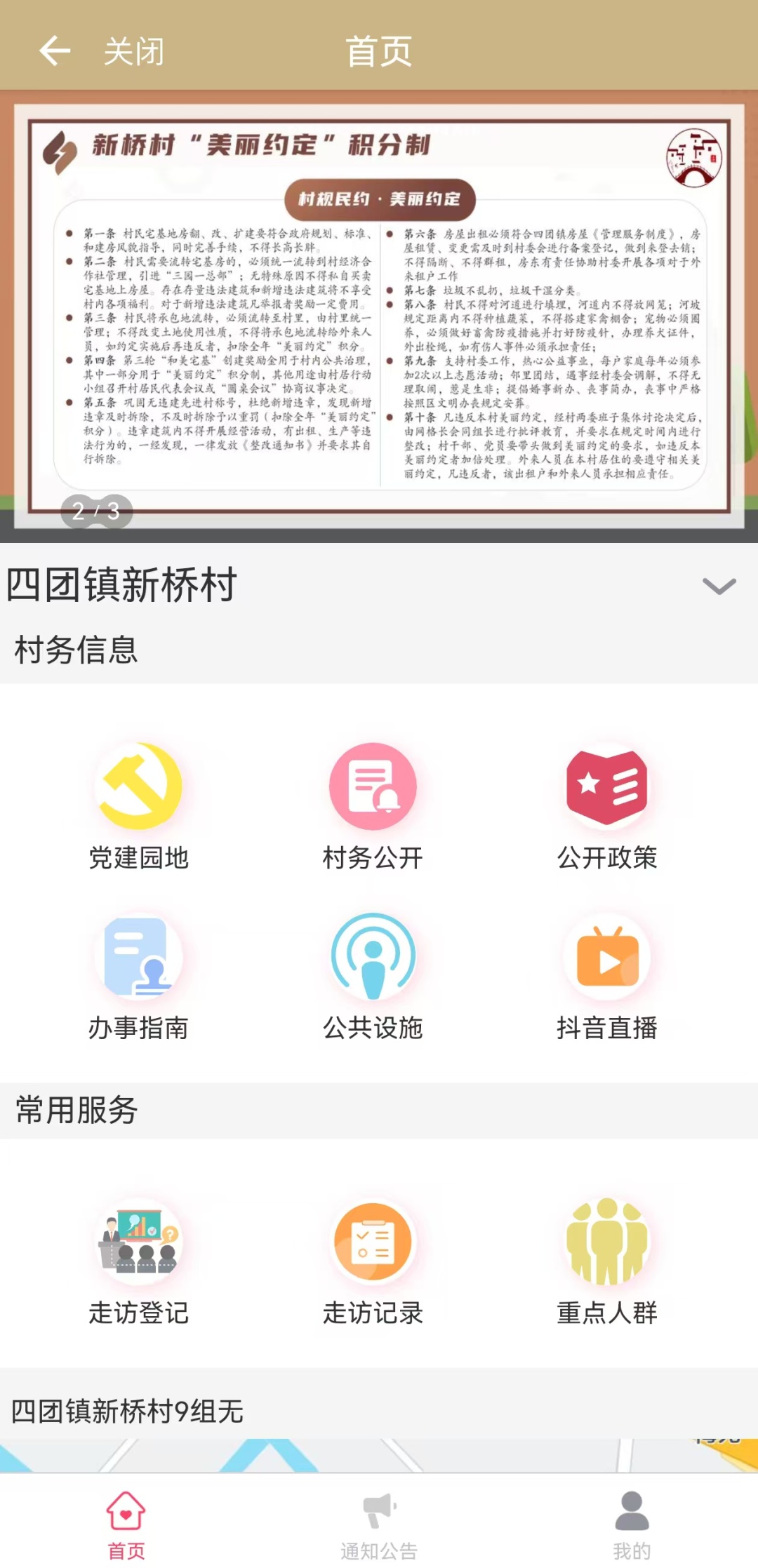Launch 抖音直播 live stream
Screen dimensions: 758x1568
pyautogui.click(x=606, y=977)
